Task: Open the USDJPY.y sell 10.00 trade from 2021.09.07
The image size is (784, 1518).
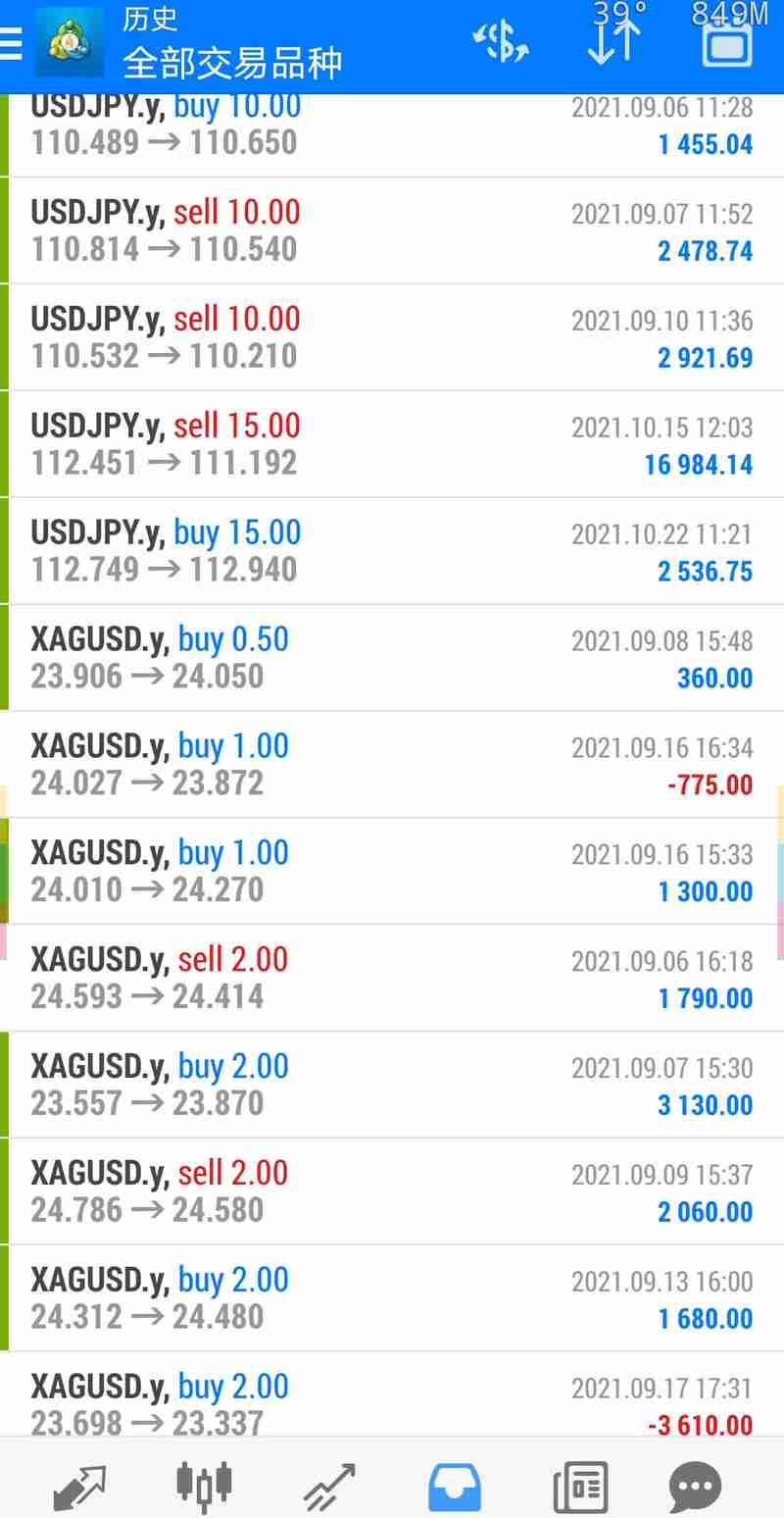Action: point(392,230)
